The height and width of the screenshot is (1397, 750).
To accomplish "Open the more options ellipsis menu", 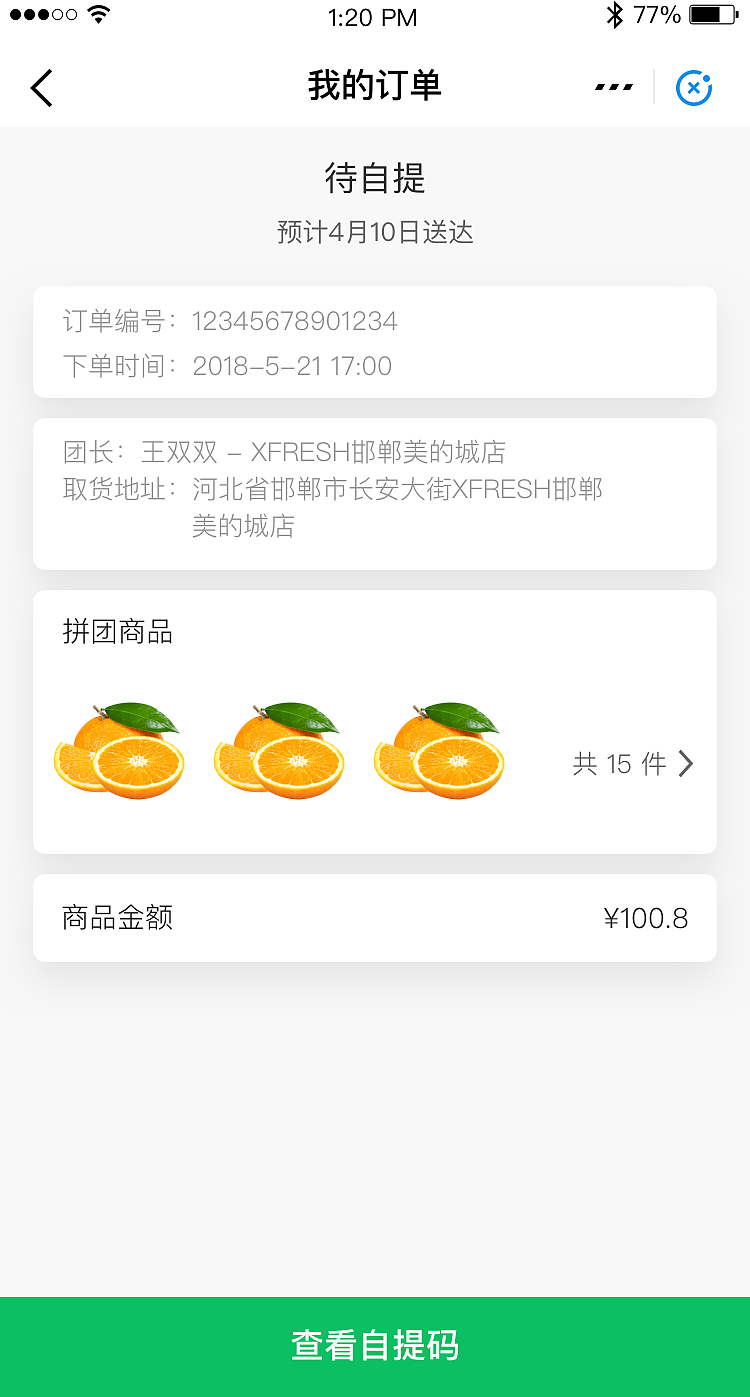I will pyautogui.click(x=614, y=87).
